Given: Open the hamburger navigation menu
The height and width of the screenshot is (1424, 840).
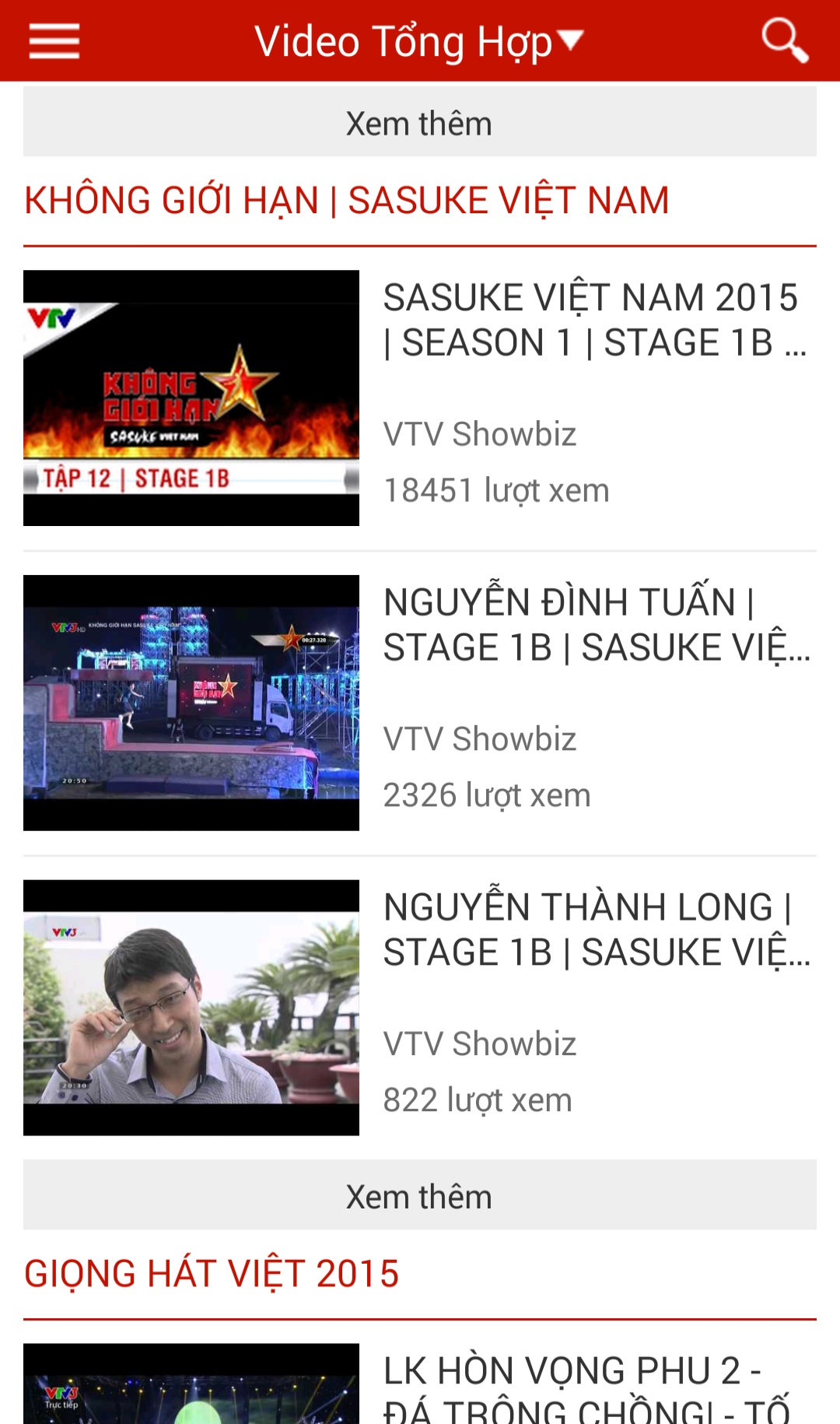Looking at the screenshot, I should 54,41.
